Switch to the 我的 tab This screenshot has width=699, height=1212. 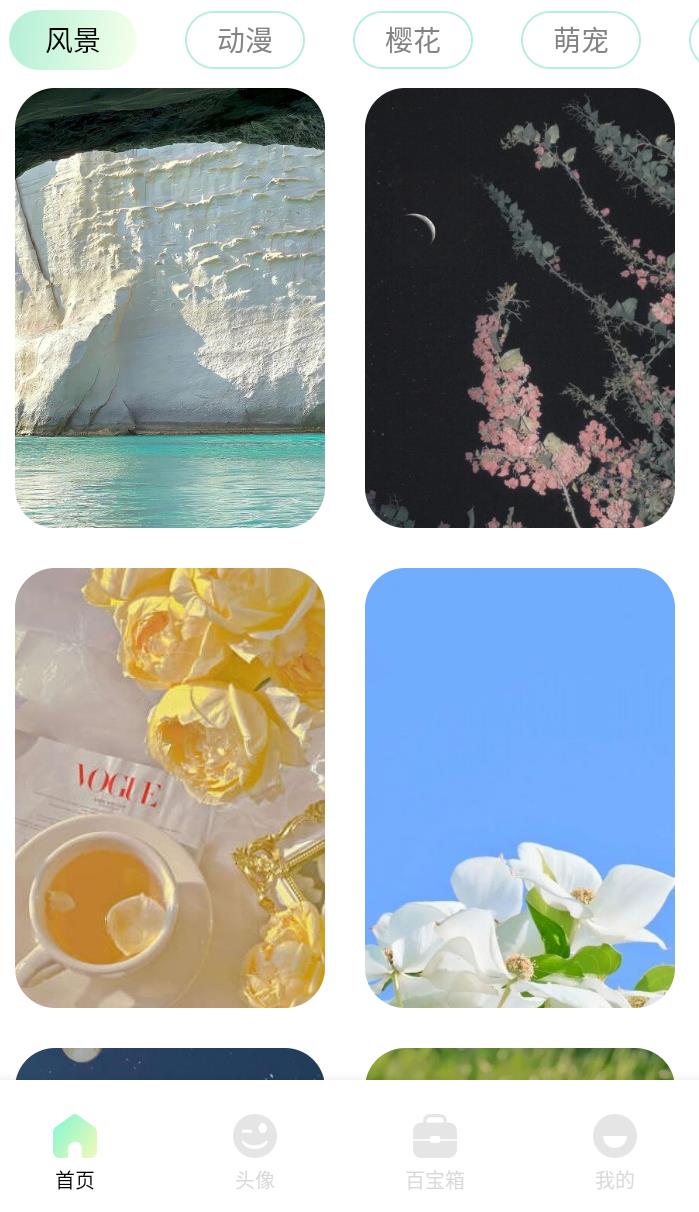[615, 1152]
